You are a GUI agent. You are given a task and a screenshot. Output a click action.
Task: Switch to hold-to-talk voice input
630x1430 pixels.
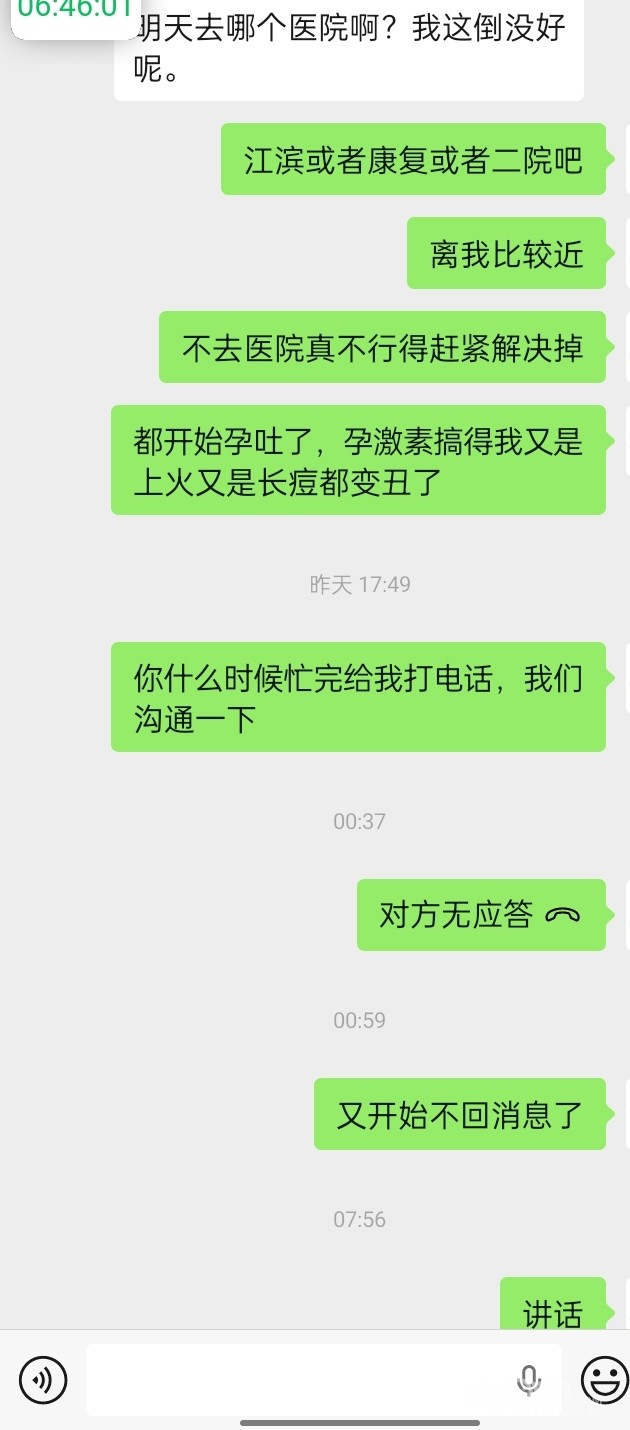coord(43,1381)
